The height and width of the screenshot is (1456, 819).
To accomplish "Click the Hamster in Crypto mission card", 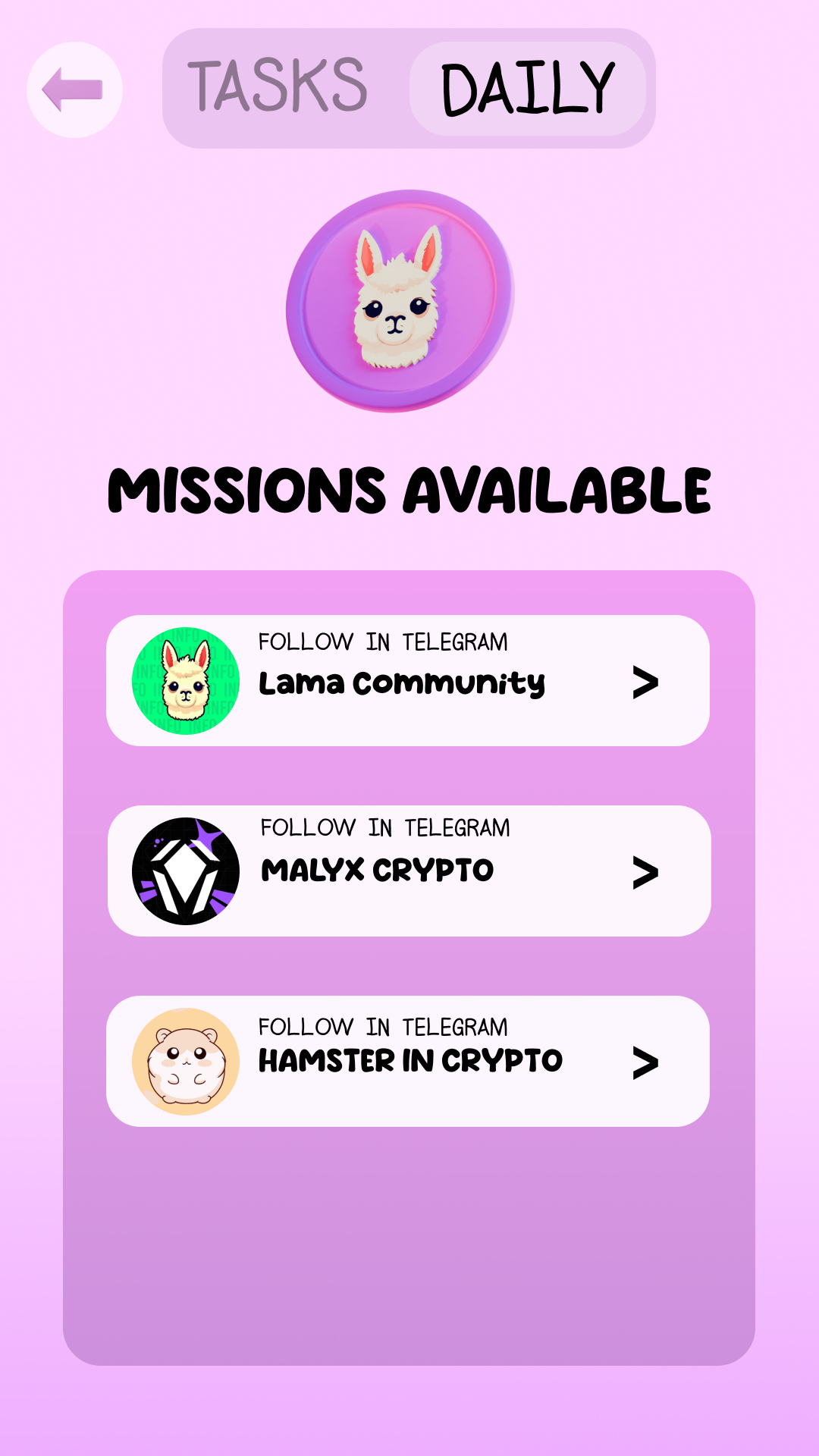I will coord(409,1060).
